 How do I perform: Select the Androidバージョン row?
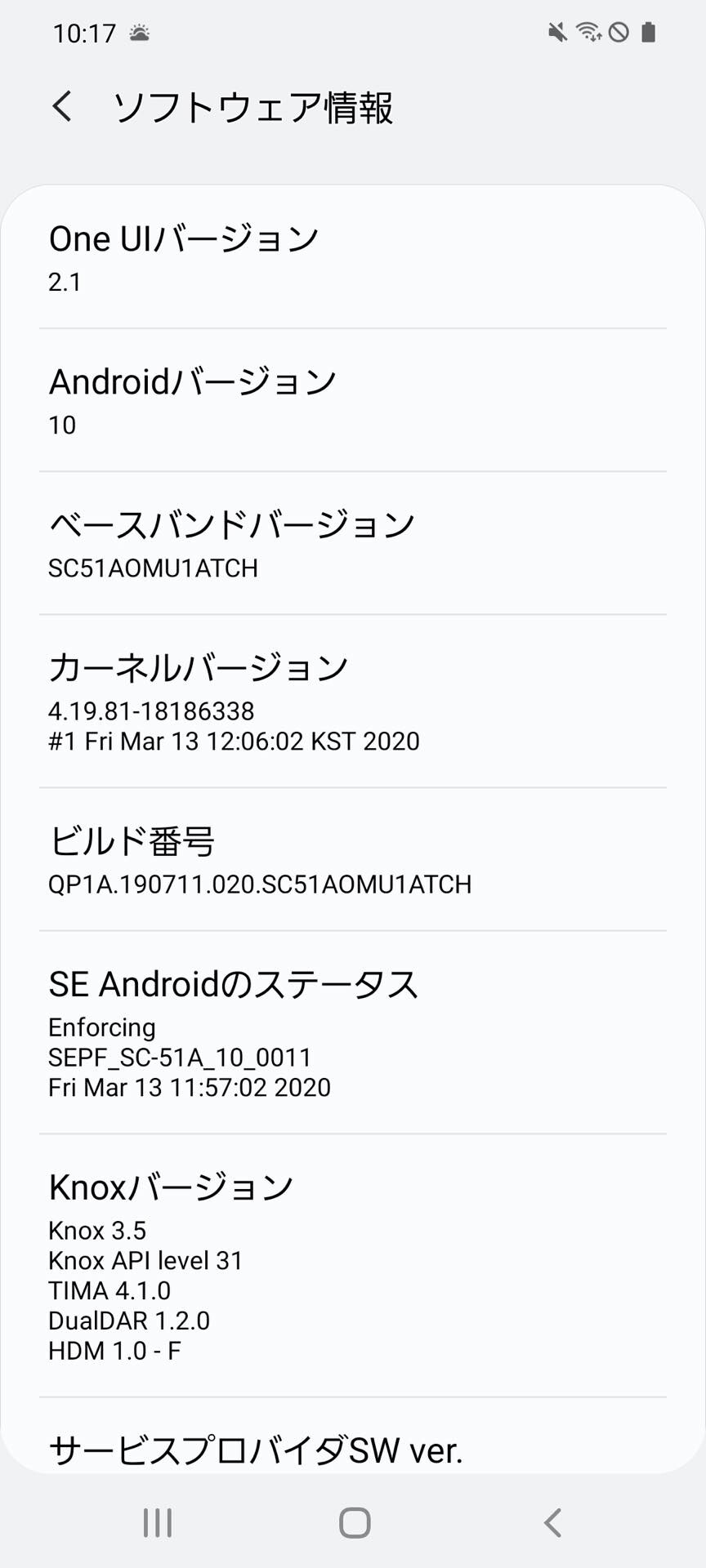point(353,400)
